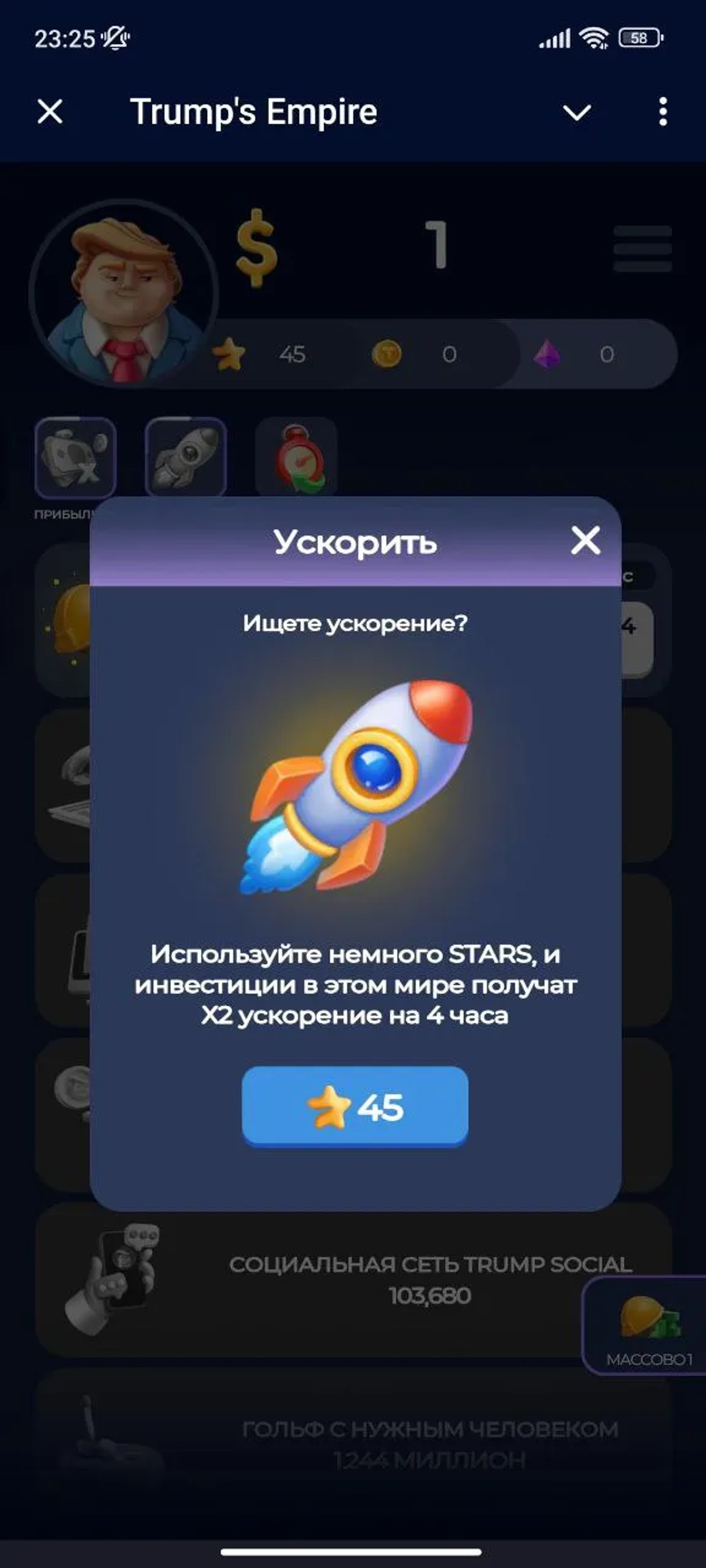Screen dimensions: 706x1568
Task: Expand the mini app header chevron
Action: [576, 112]
